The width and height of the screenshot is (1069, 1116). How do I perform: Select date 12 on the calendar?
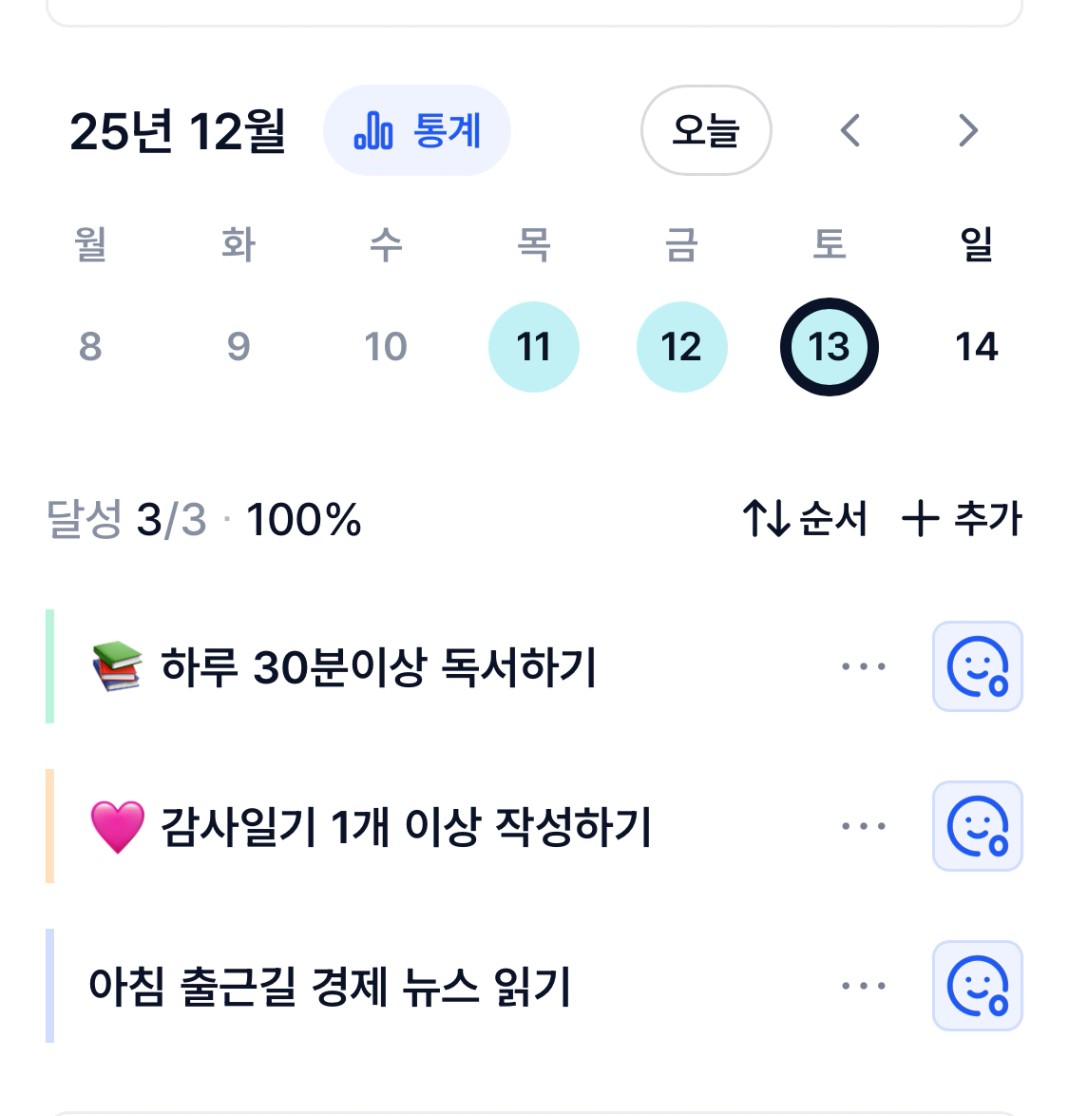[682, 347]
